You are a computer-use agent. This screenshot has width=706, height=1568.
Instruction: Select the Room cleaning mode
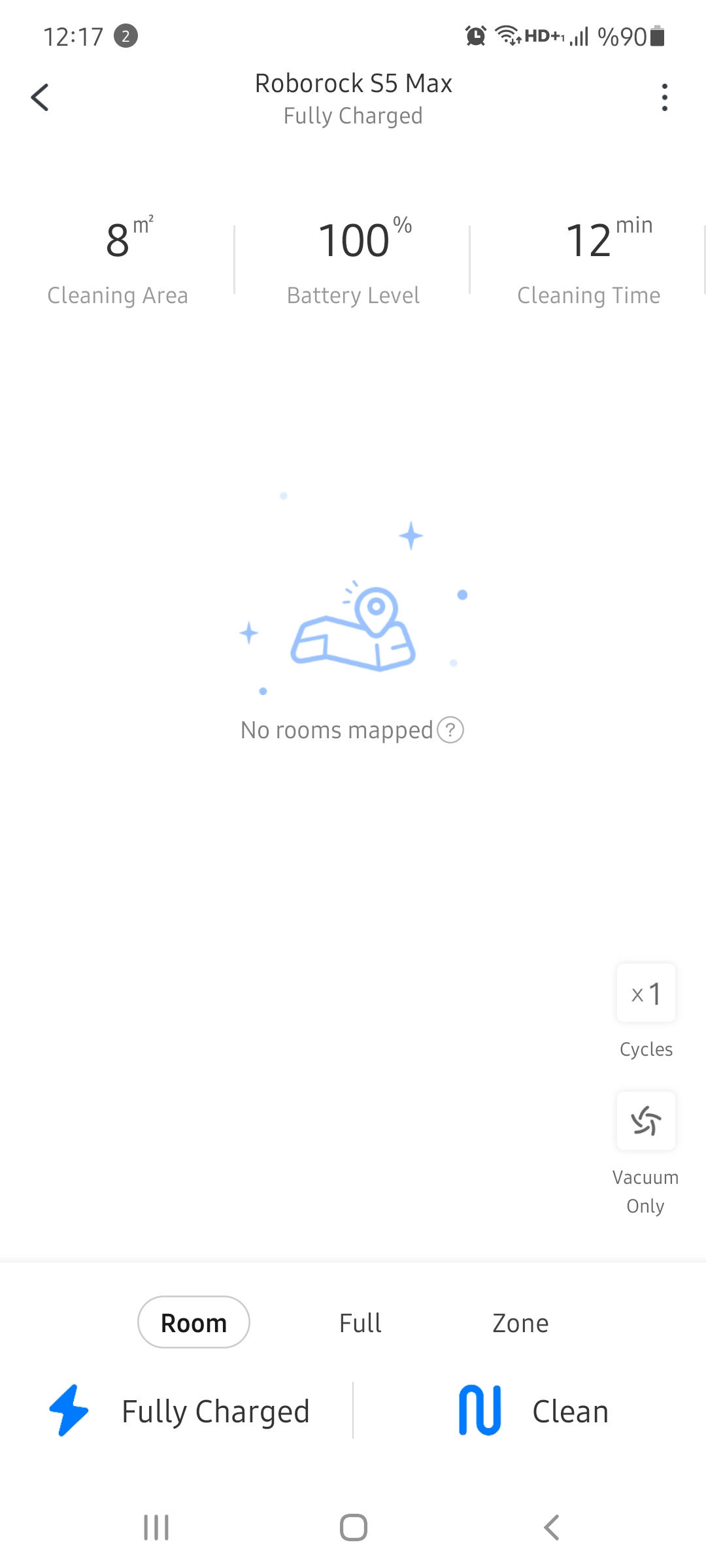pyautogui.click(x=193, y=1322)
